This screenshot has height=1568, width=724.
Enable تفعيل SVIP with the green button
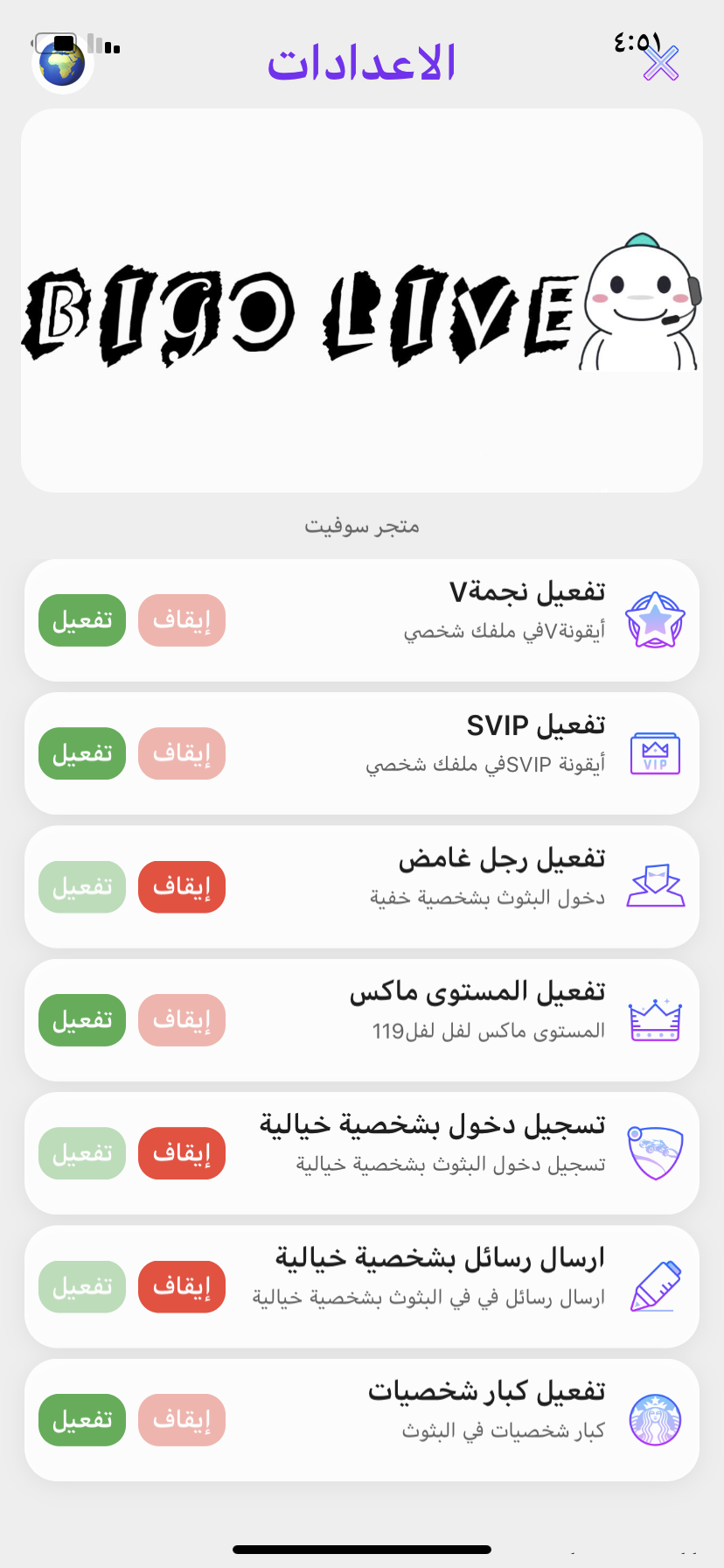pos(82,753)
